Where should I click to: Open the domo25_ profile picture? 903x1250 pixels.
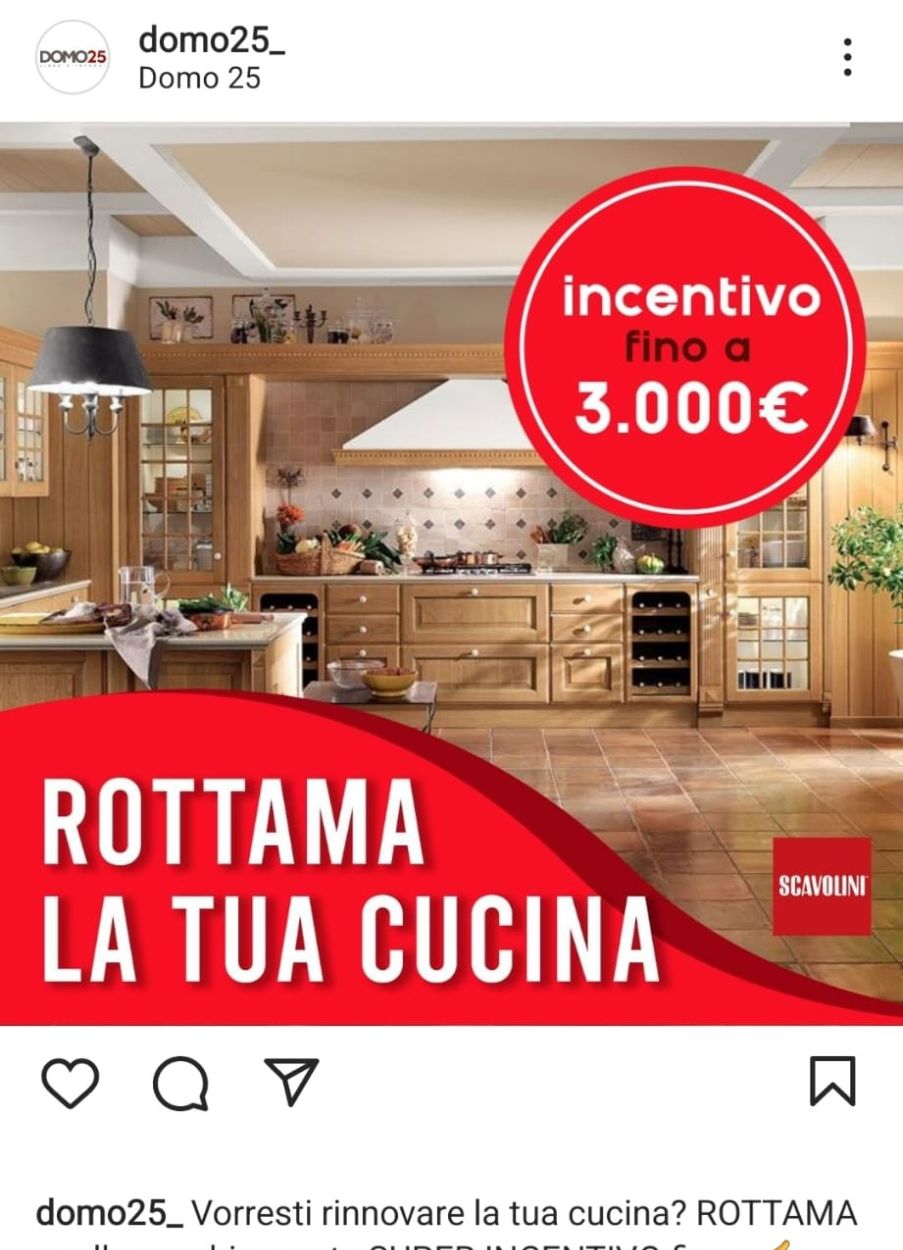tap(72, 57)
